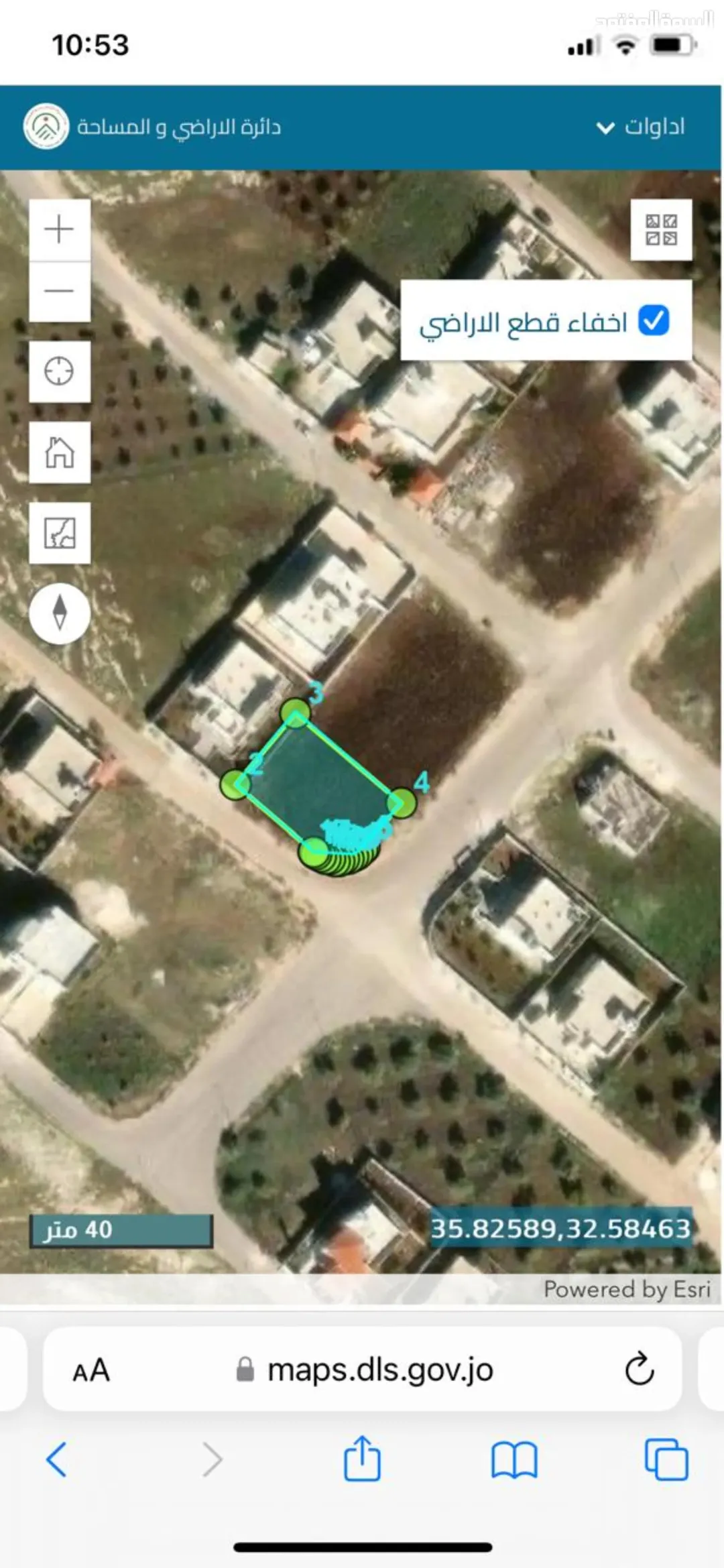This screenshot has width=724, height=1568.
Task: Reset map orientation with the compass
Action: pos(59,613)
